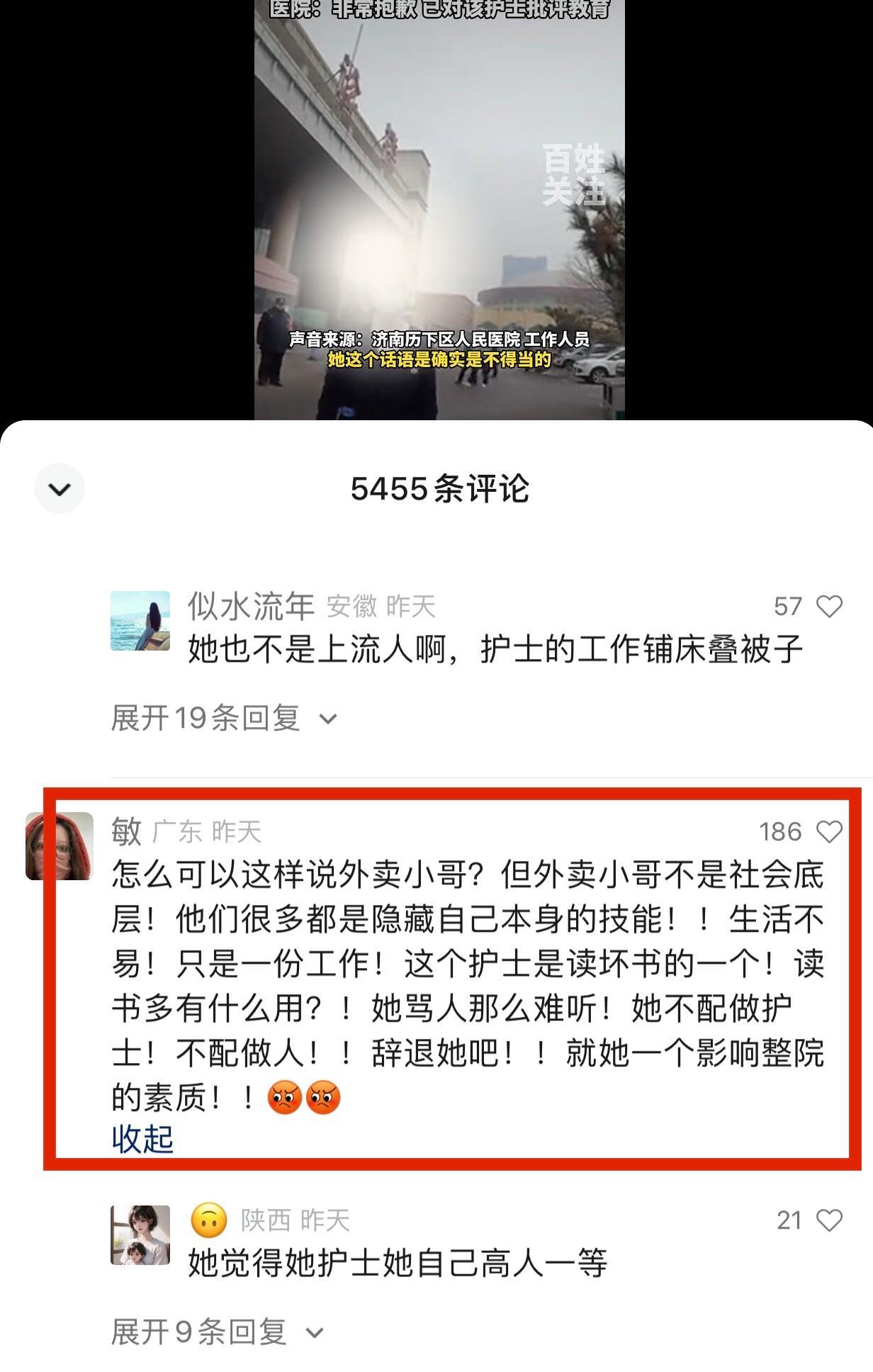
Task: Collapse the comments panel with the down chevron
Action: [x=60, y=488]
